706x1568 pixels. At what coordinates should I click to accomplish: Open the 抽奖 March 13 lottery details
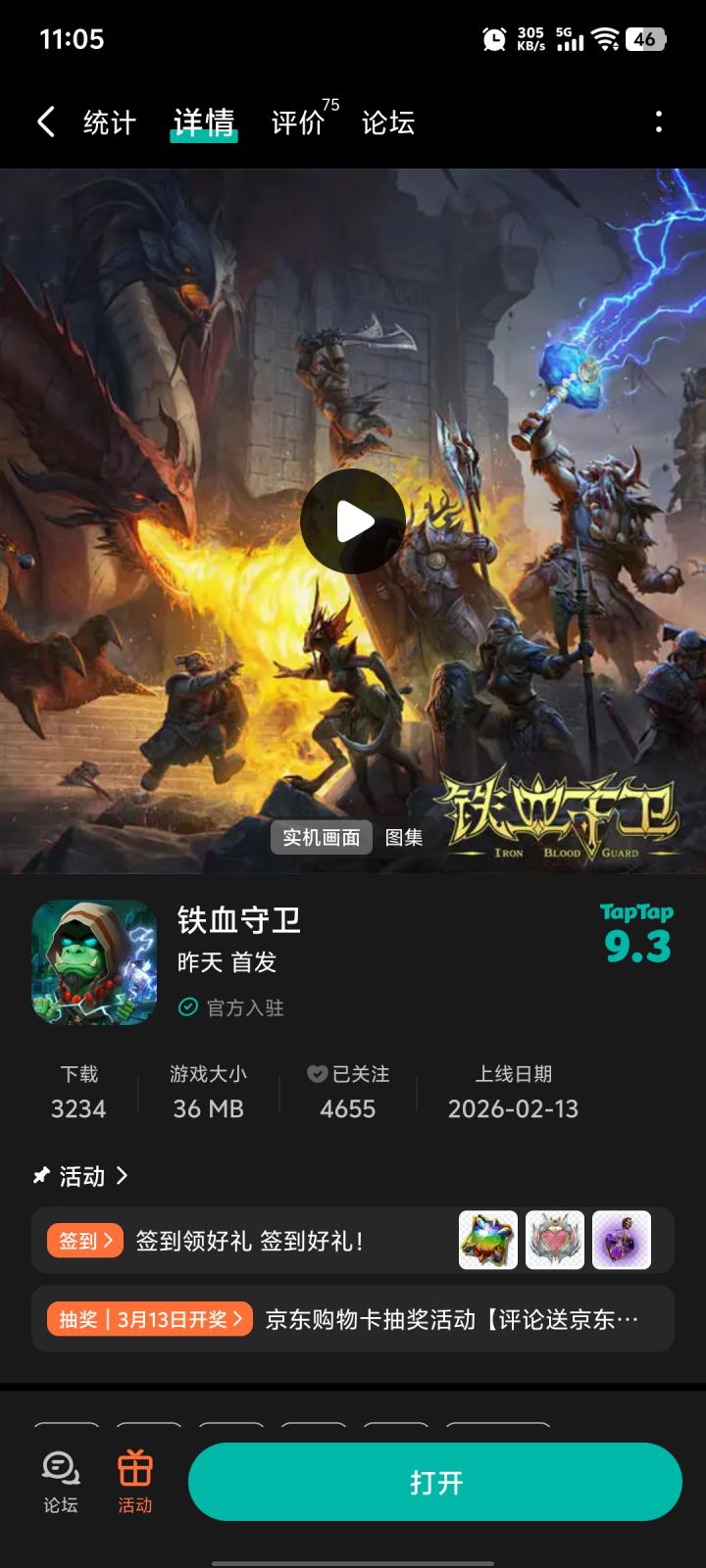point(147,1319)
